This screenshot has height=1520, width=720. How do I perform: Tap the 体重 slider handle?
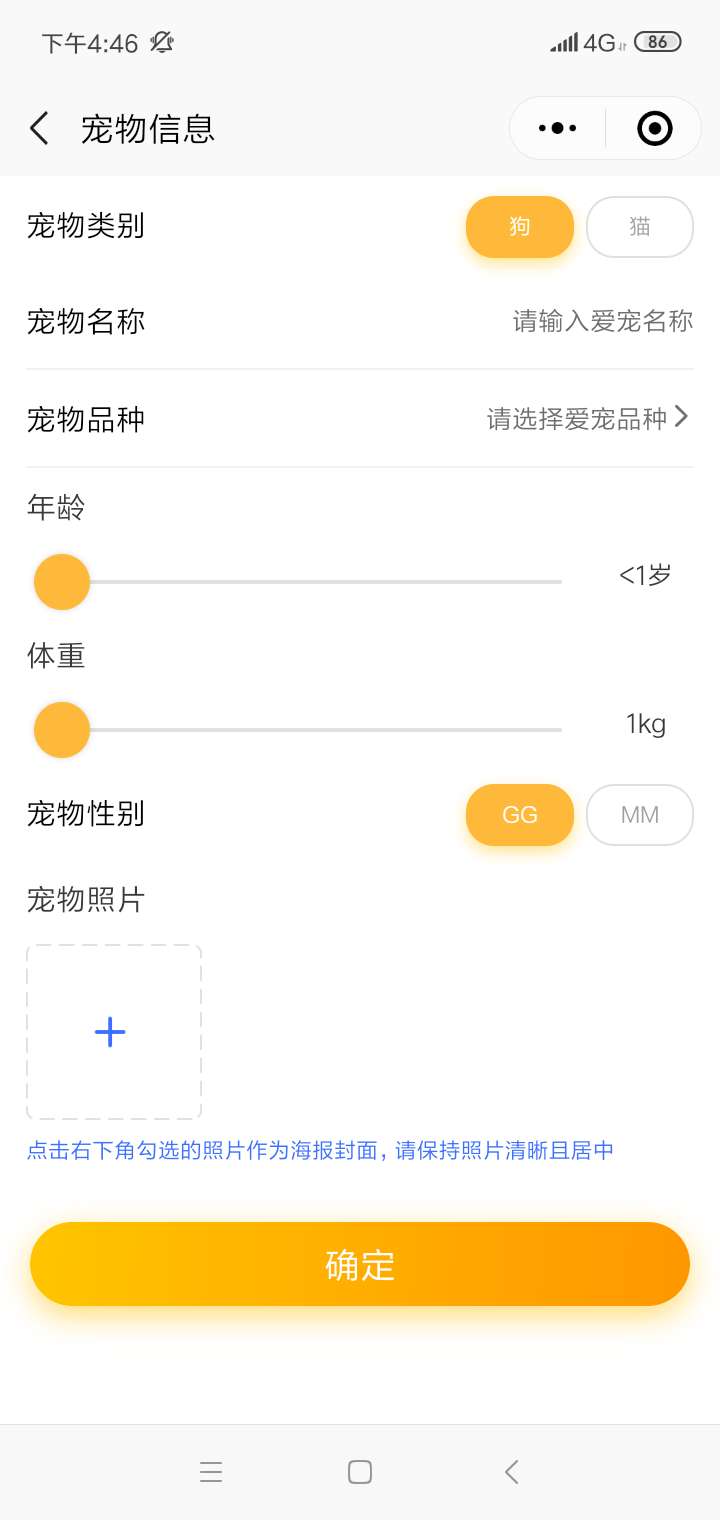point(62,730)
